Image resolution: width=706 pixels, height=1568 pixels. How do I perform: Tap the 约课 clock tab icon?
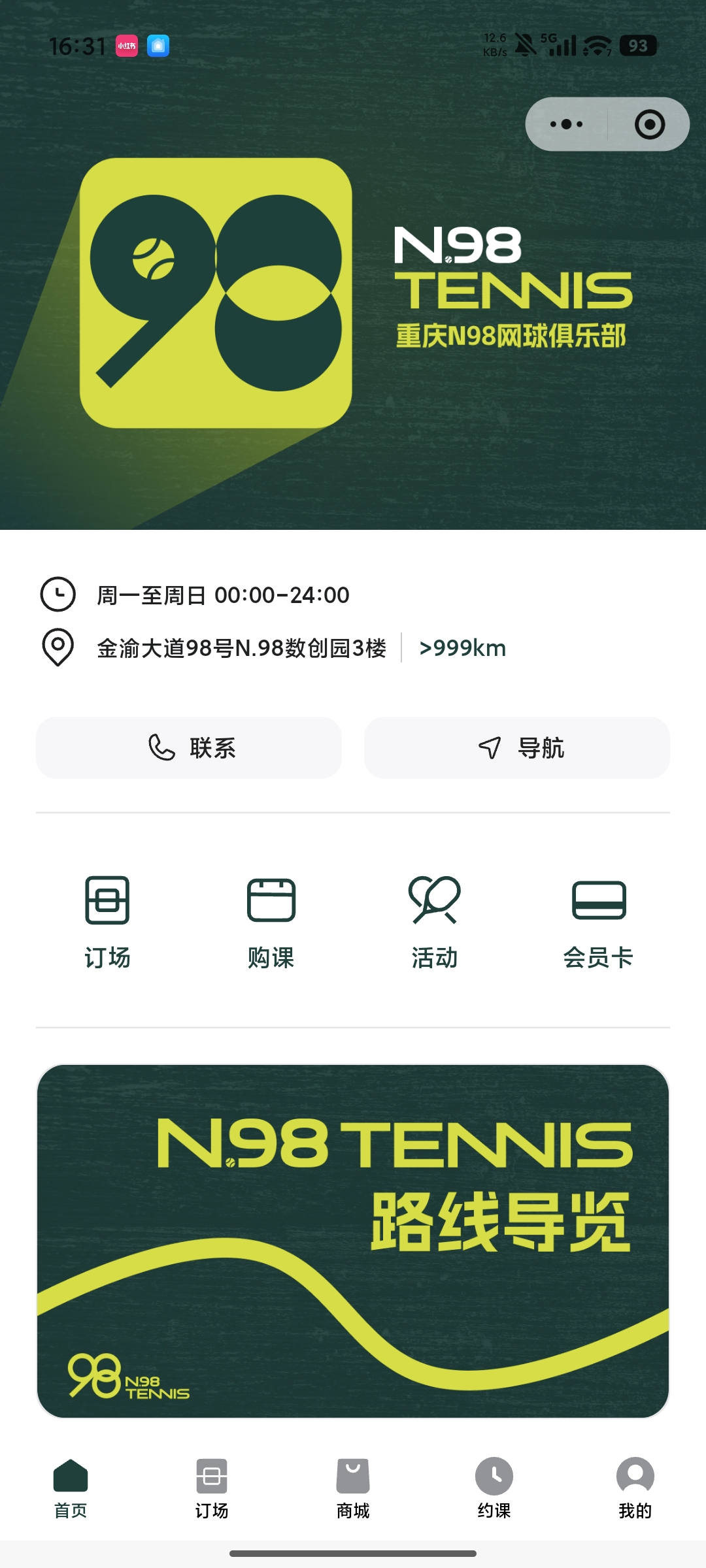494,1477
